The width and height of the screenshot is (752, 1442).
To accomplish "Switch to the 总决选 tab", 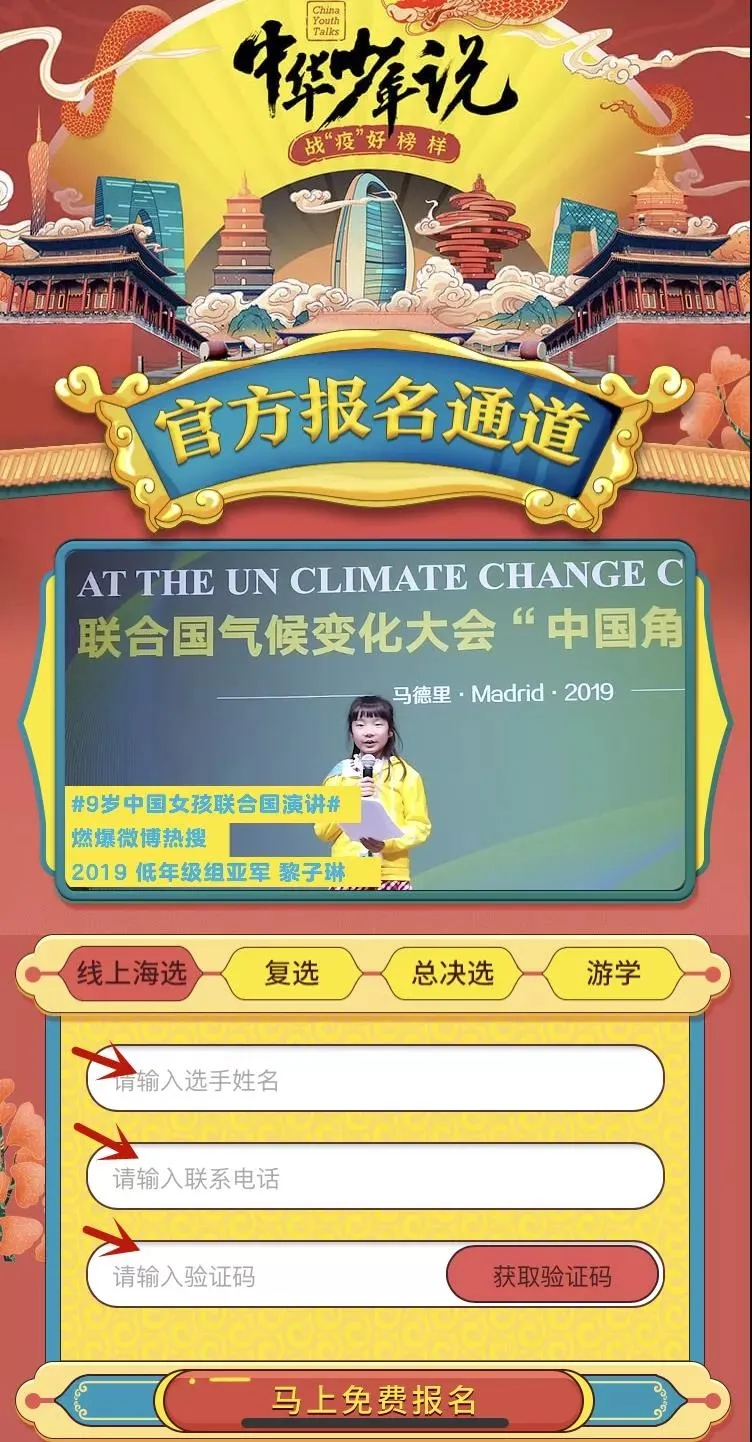I will tap(452, 973).
